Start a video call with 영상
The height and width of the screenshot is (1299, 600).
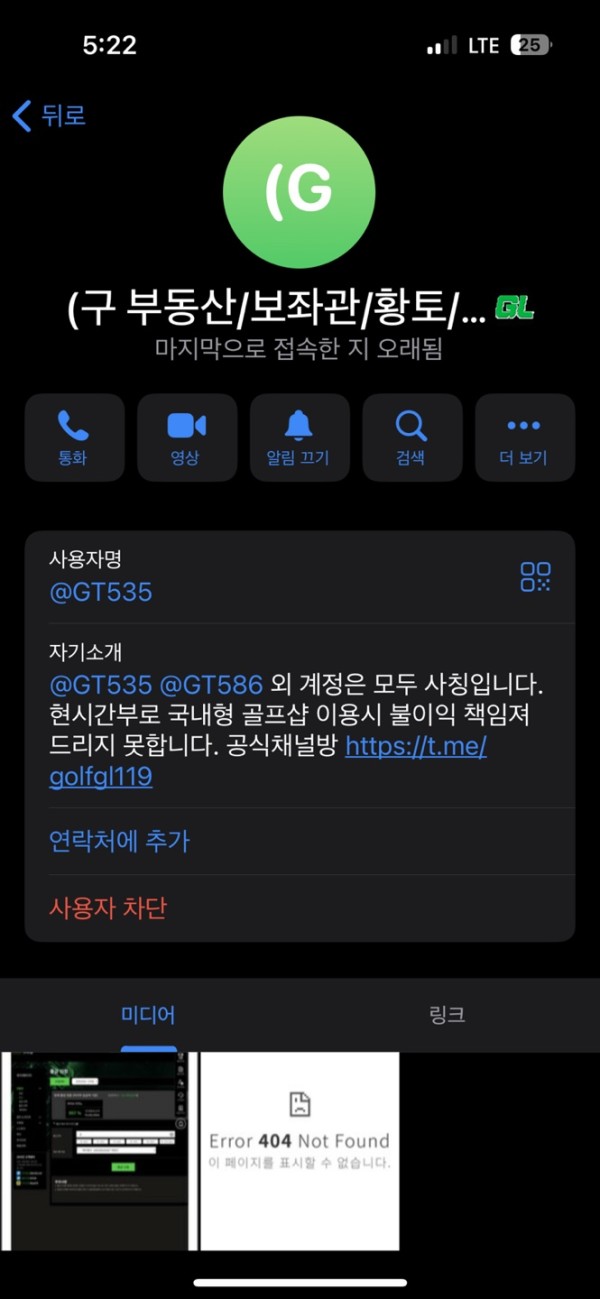pos(187,438)
